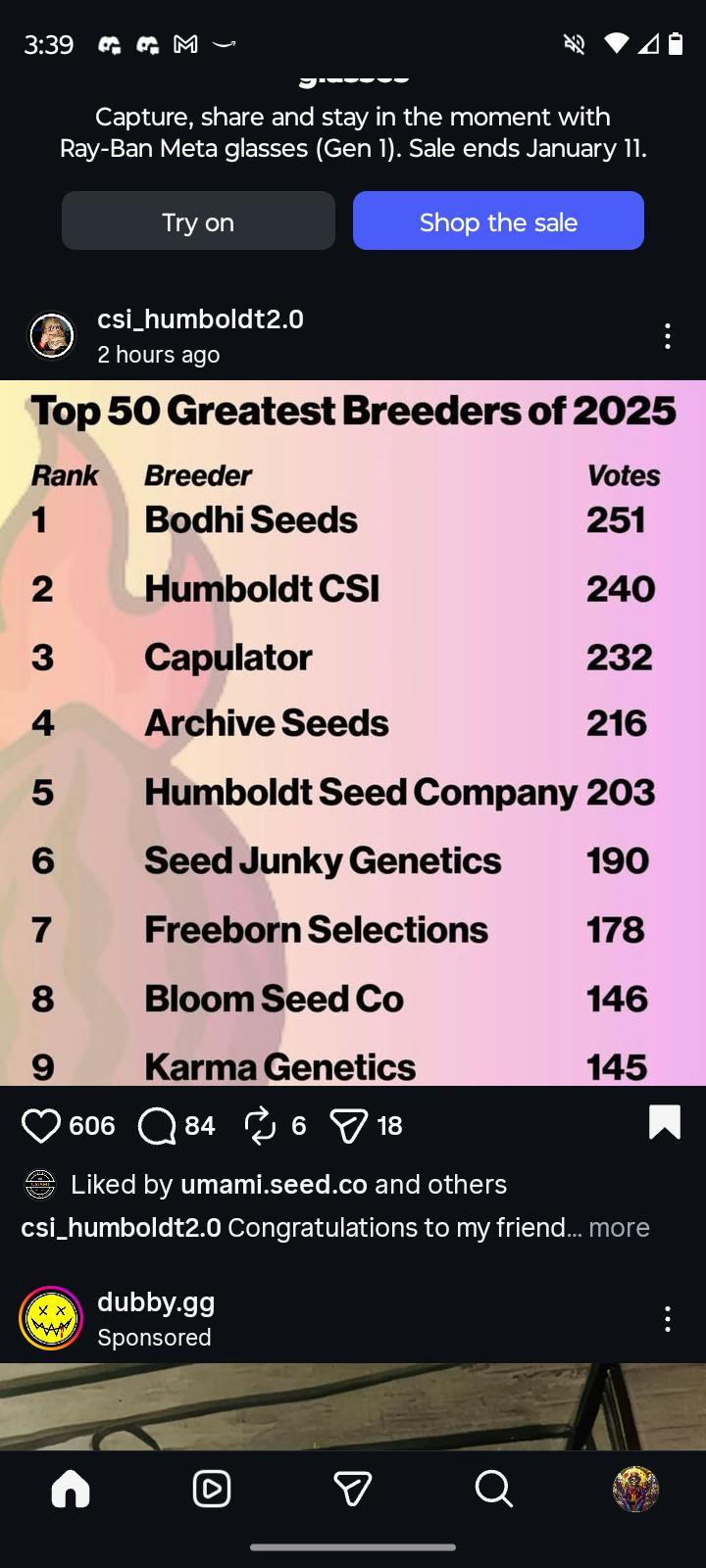This screenshot has height=1568, width=706.
Task: Go to the Home feed tab
Action: [x=71, y=1489]
